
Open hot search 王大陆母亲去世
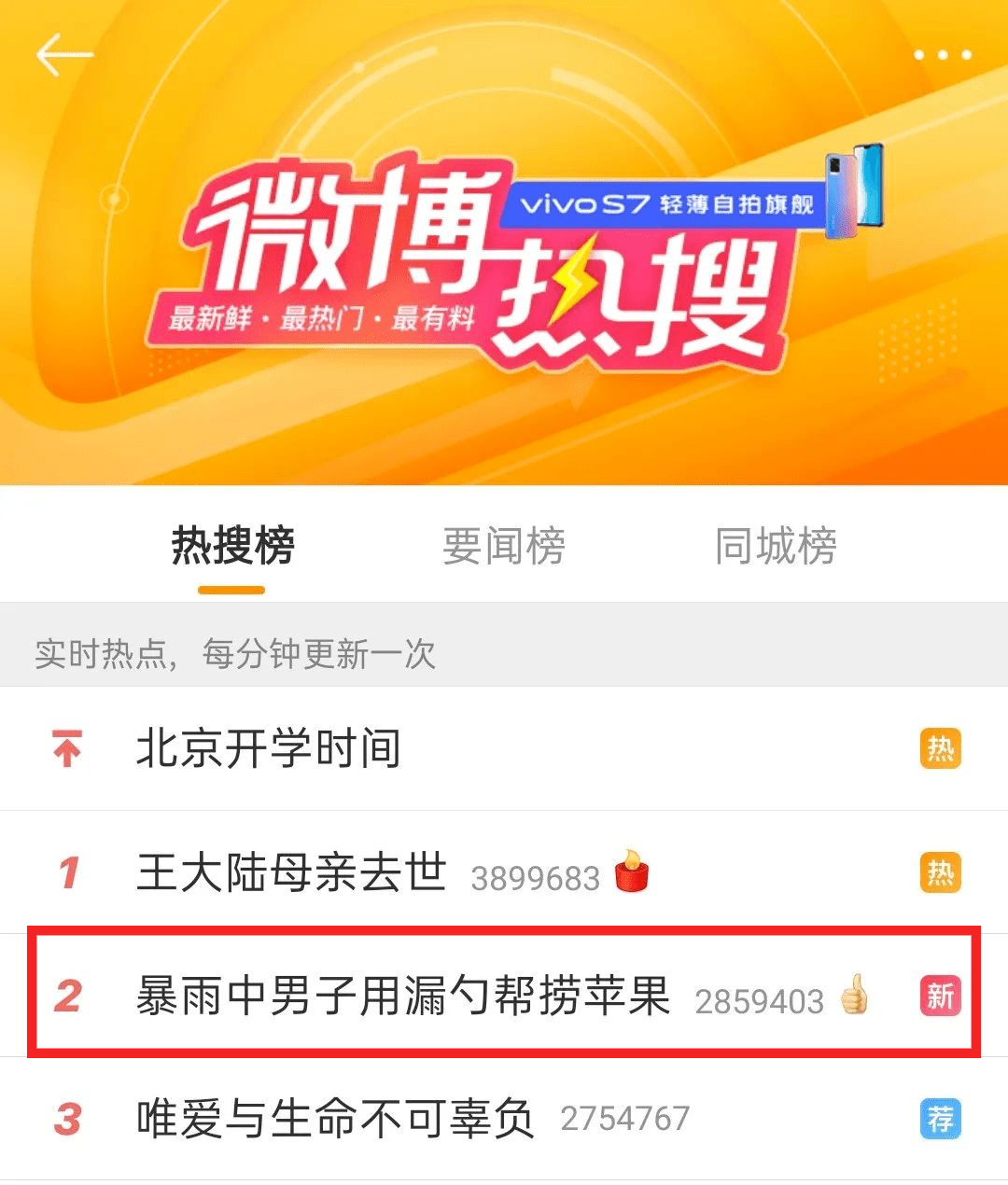click(x=291, y=873)
